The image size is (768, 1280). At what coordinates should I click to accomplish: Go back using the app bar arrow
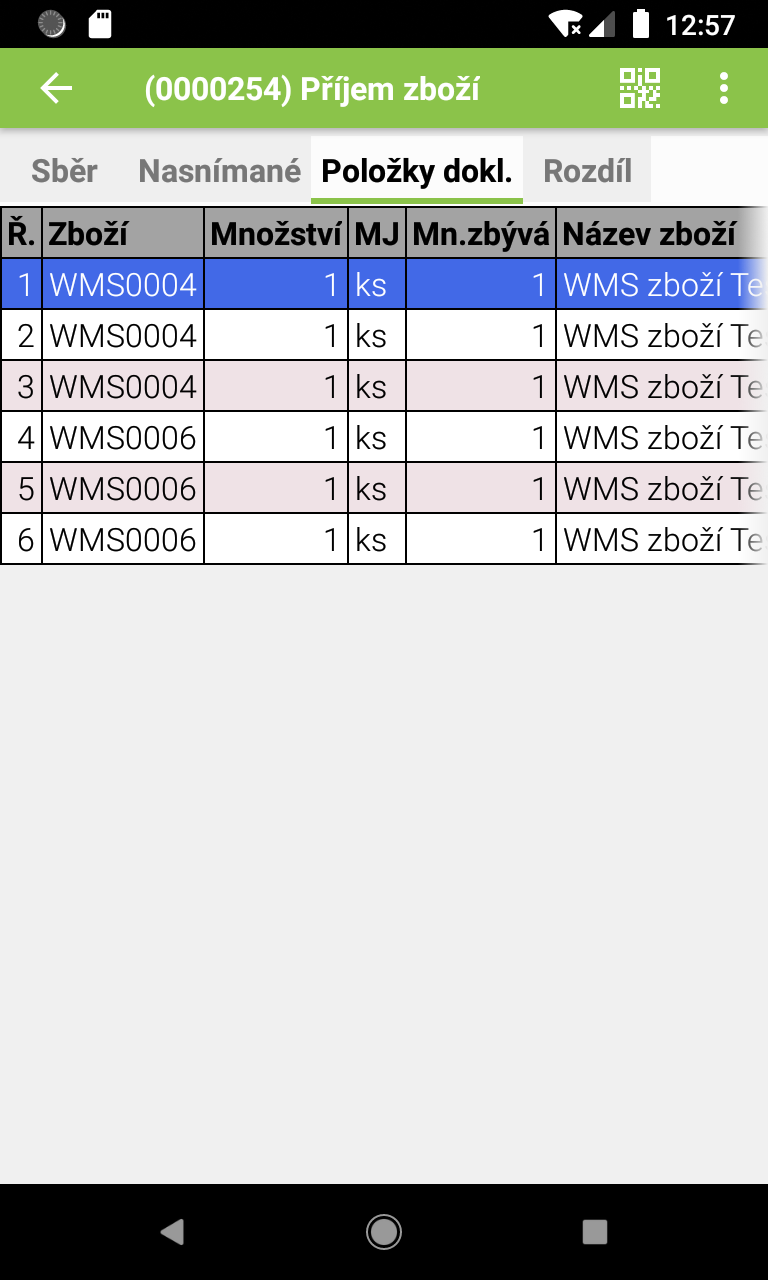coord(57,88)
